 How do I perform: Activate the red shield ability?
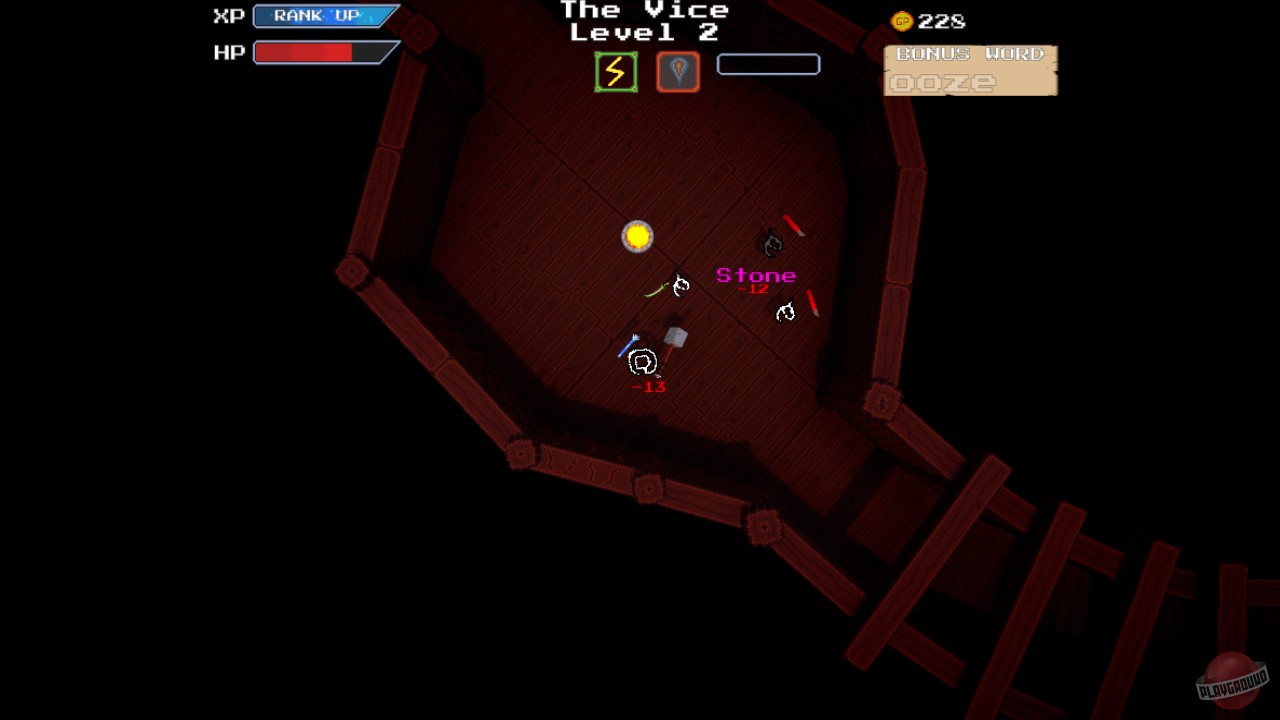point(678,72)
